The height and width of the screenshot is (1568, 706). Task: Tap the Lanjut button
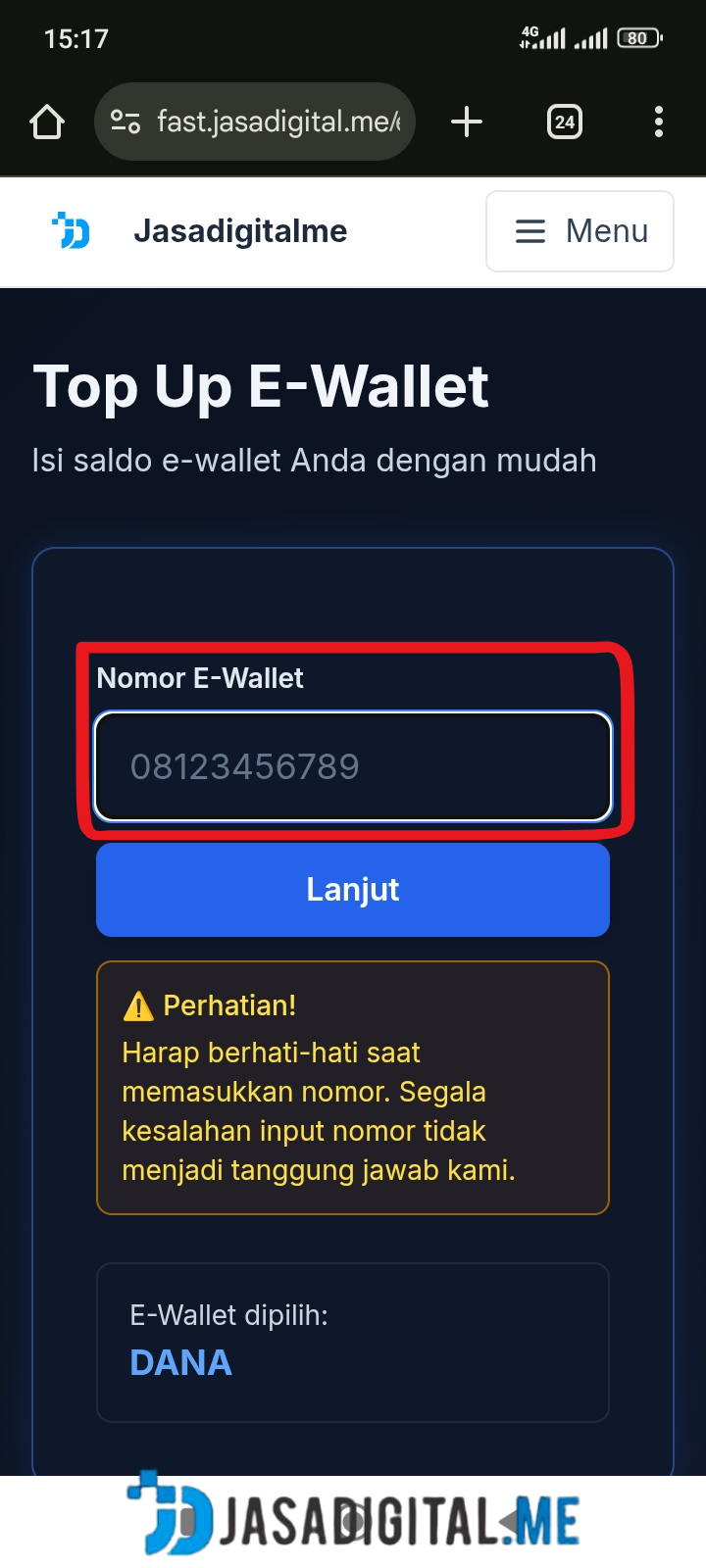[x=353, y=890]
